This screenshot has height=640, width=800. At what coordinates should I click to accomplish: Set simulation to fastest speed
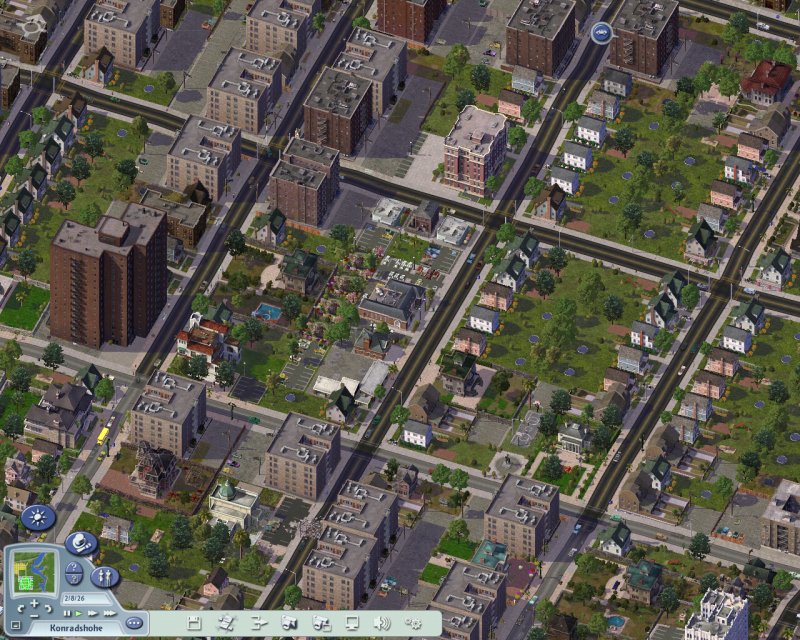point(109,613)
